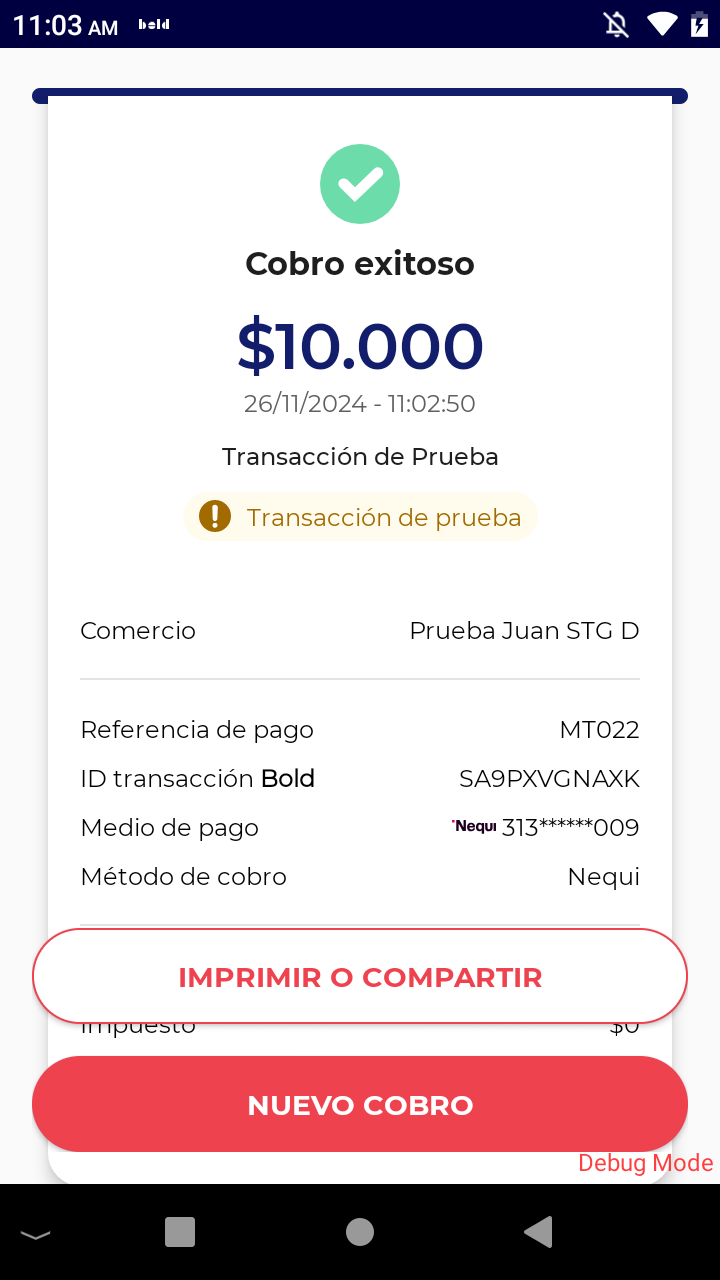Tap the Comercio row Prueba Juan STG D
Image resolution: width=720 pixels, height=1280 pixels.
click(x=524, y=630)
